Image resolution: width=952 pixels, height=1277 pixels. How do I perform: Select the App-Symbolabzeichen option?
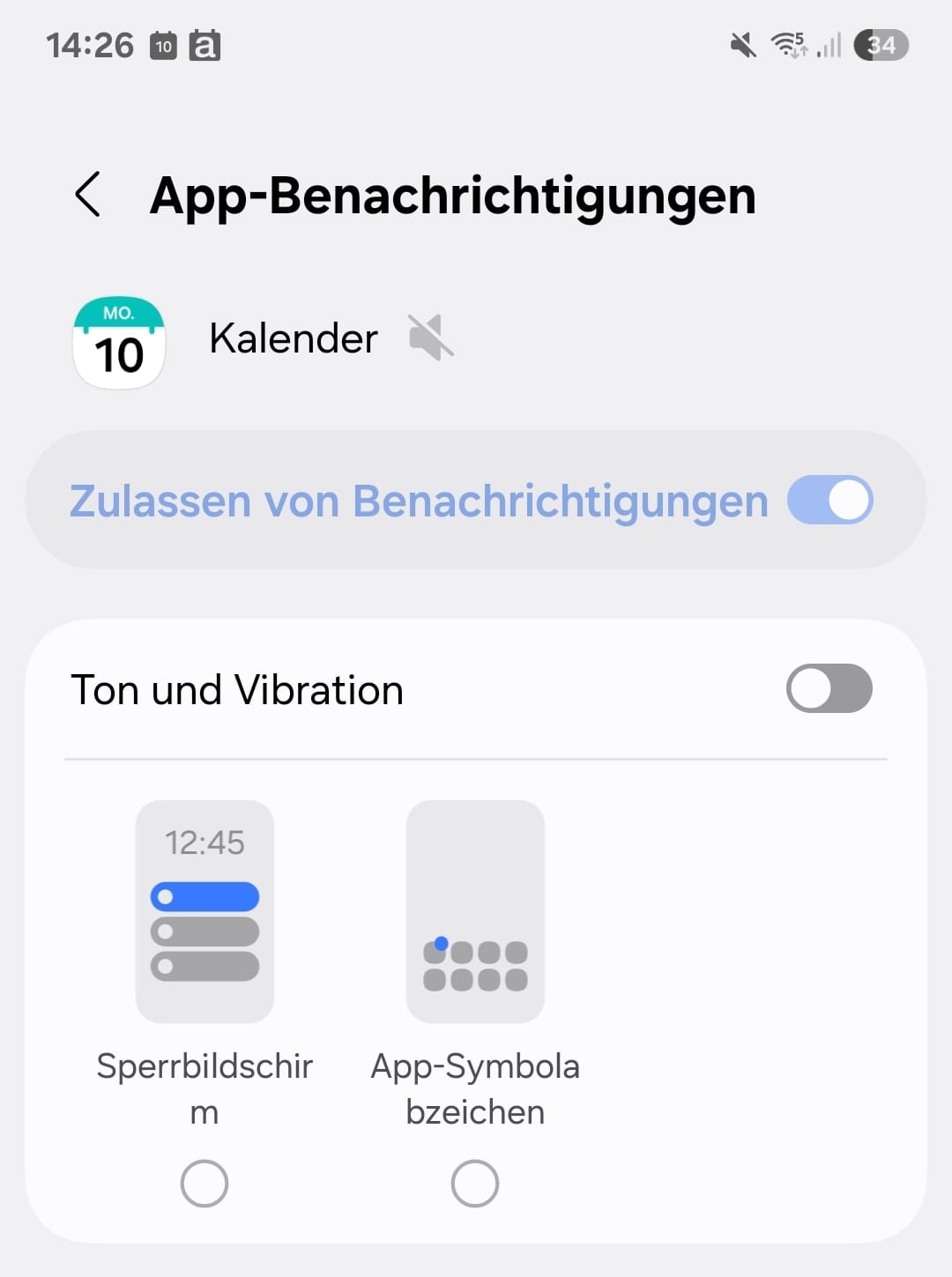(x=475, y=1183)
